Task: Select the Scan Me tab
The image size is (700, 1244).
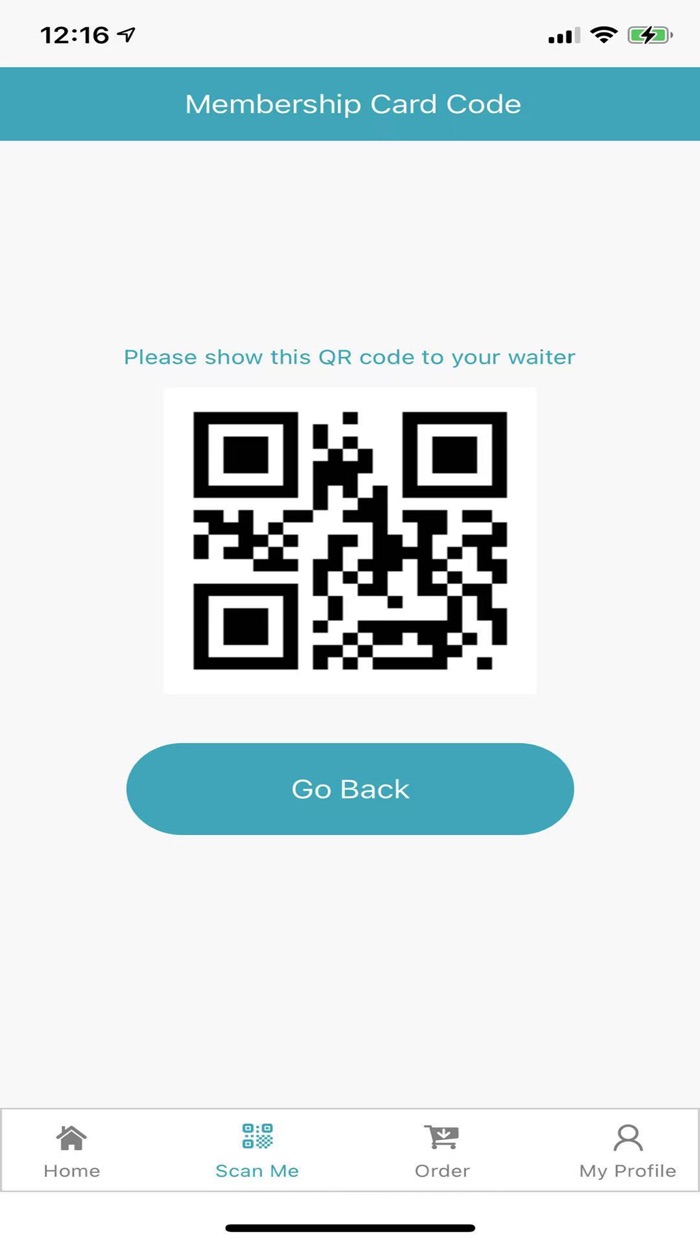Action: tap(257, 1151)
